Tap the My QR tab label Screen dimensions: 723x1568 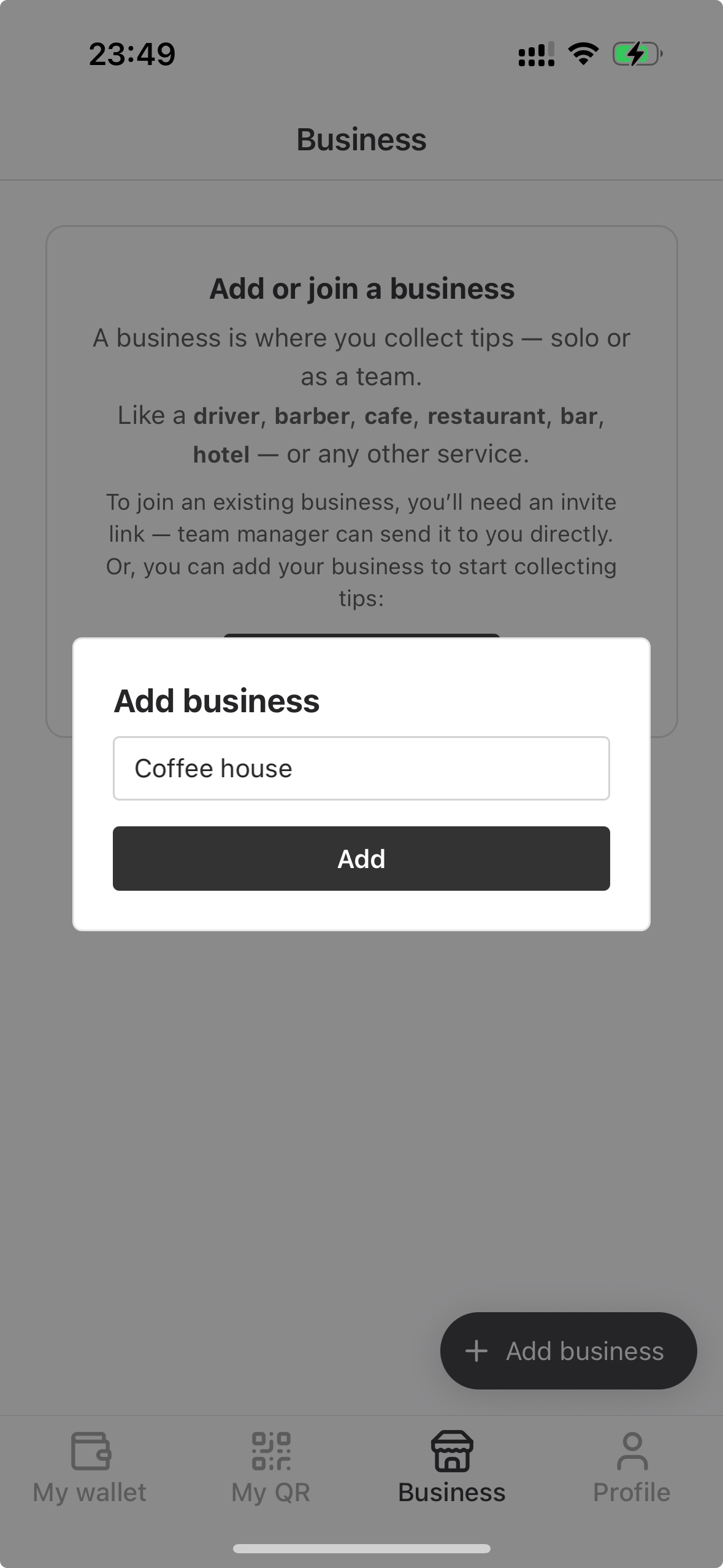click(x=272, y=1493)
